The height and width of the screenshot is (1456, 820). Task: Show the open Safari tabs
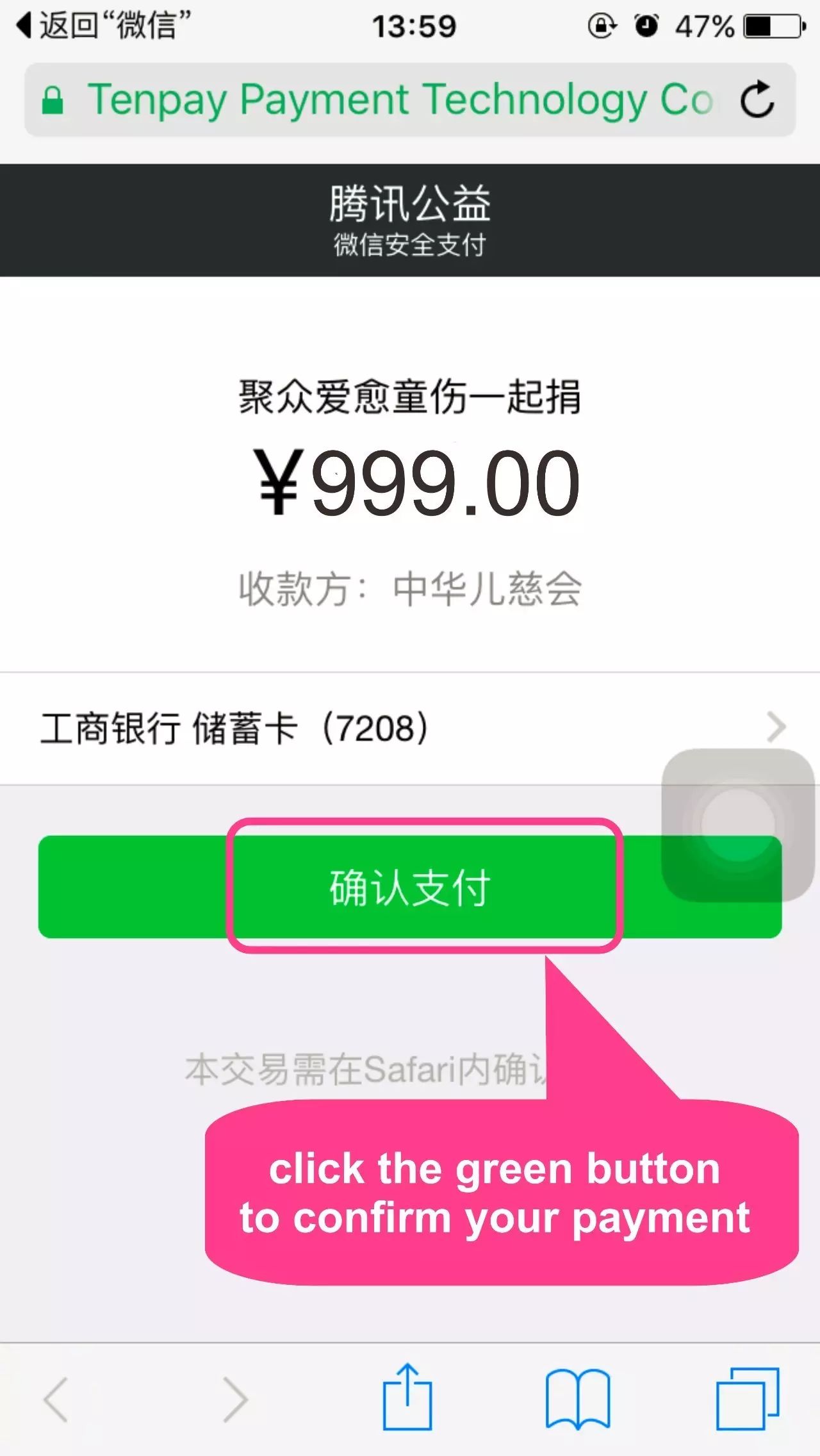(748, 1398)
